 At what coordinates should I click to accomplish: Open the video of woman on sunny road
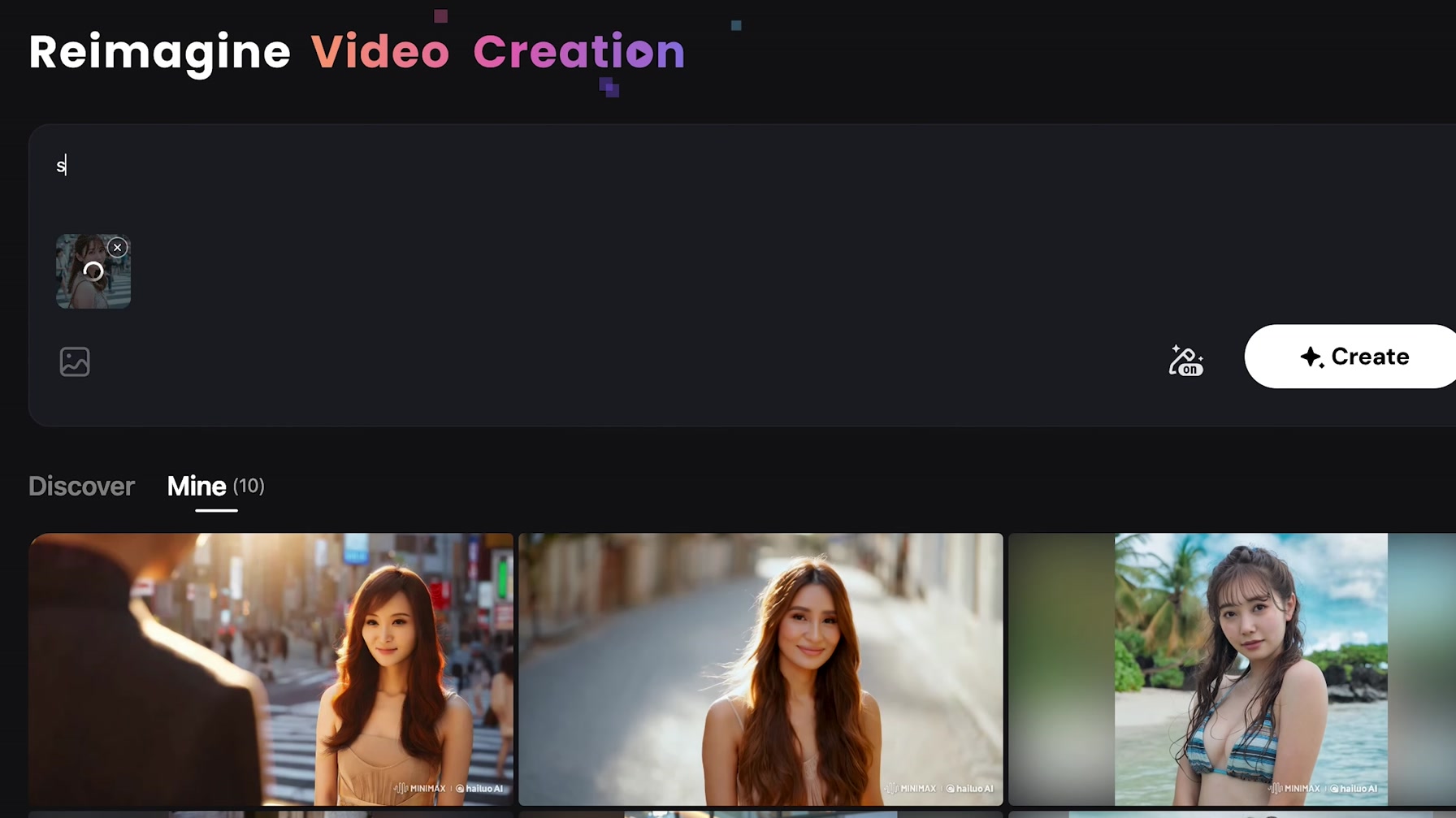click(760, 669)
